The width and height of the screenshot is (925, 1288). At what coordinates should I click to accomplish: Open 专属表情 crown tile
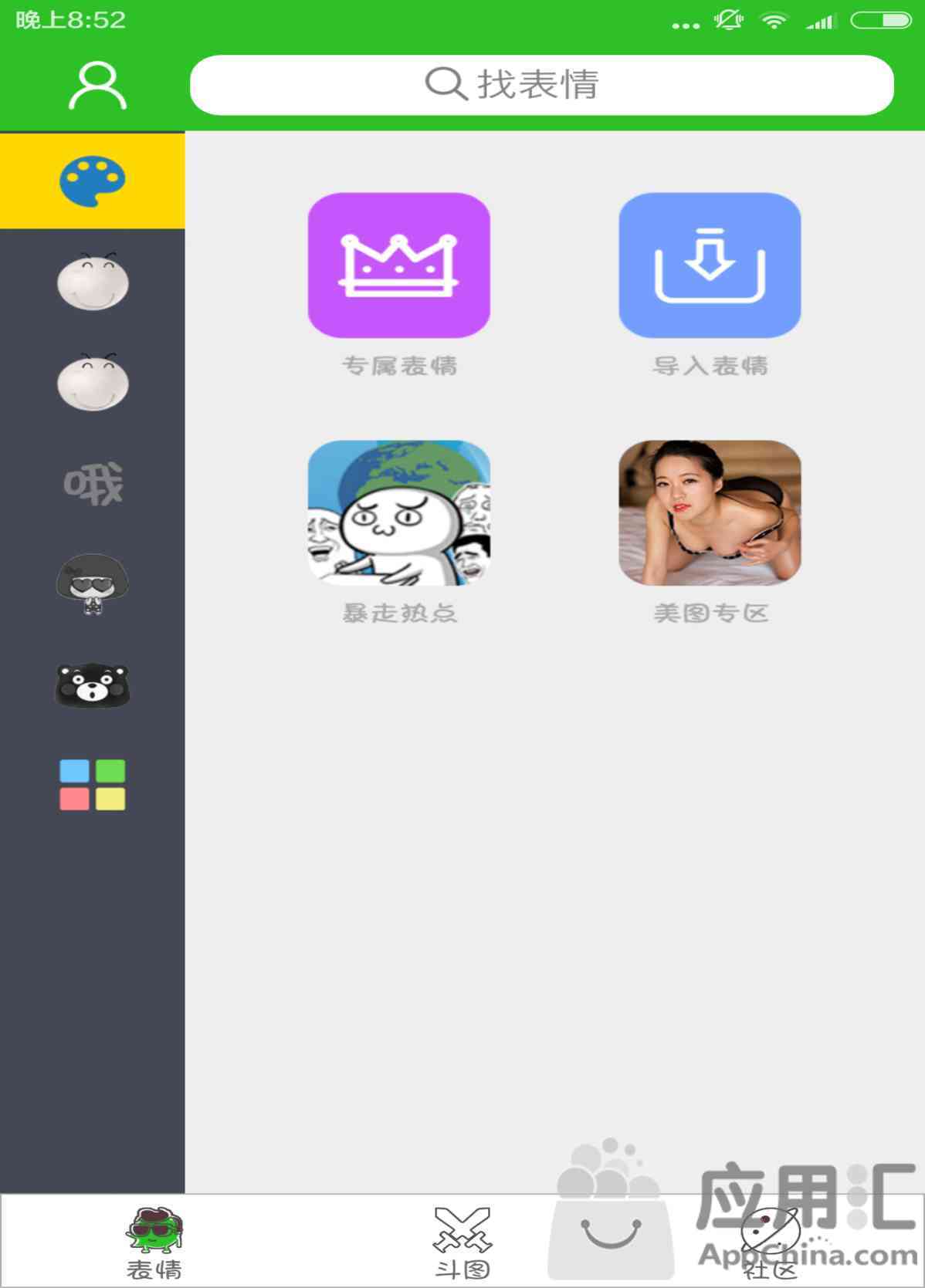[x=399, y=265]
